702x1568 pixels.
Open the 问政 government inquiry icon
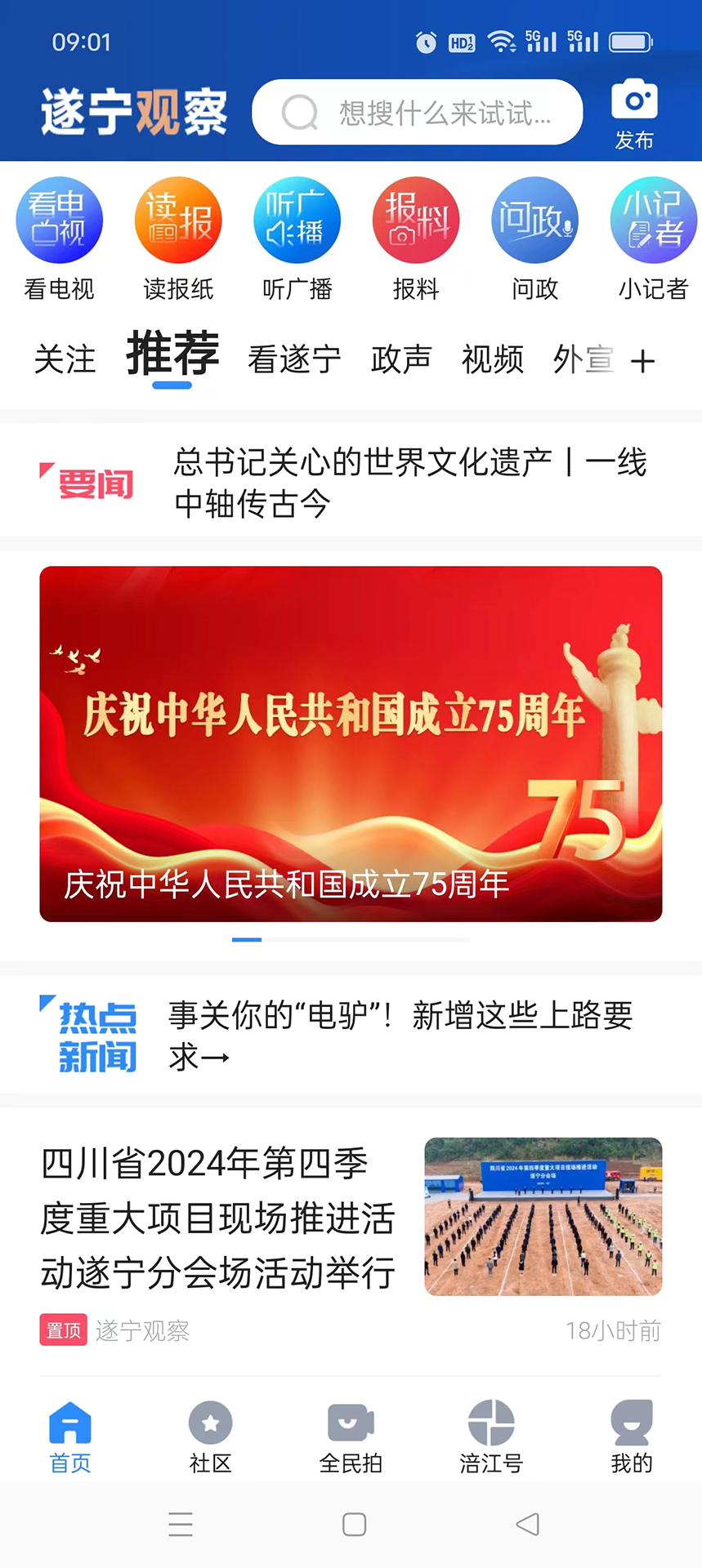tap(534, 220)
